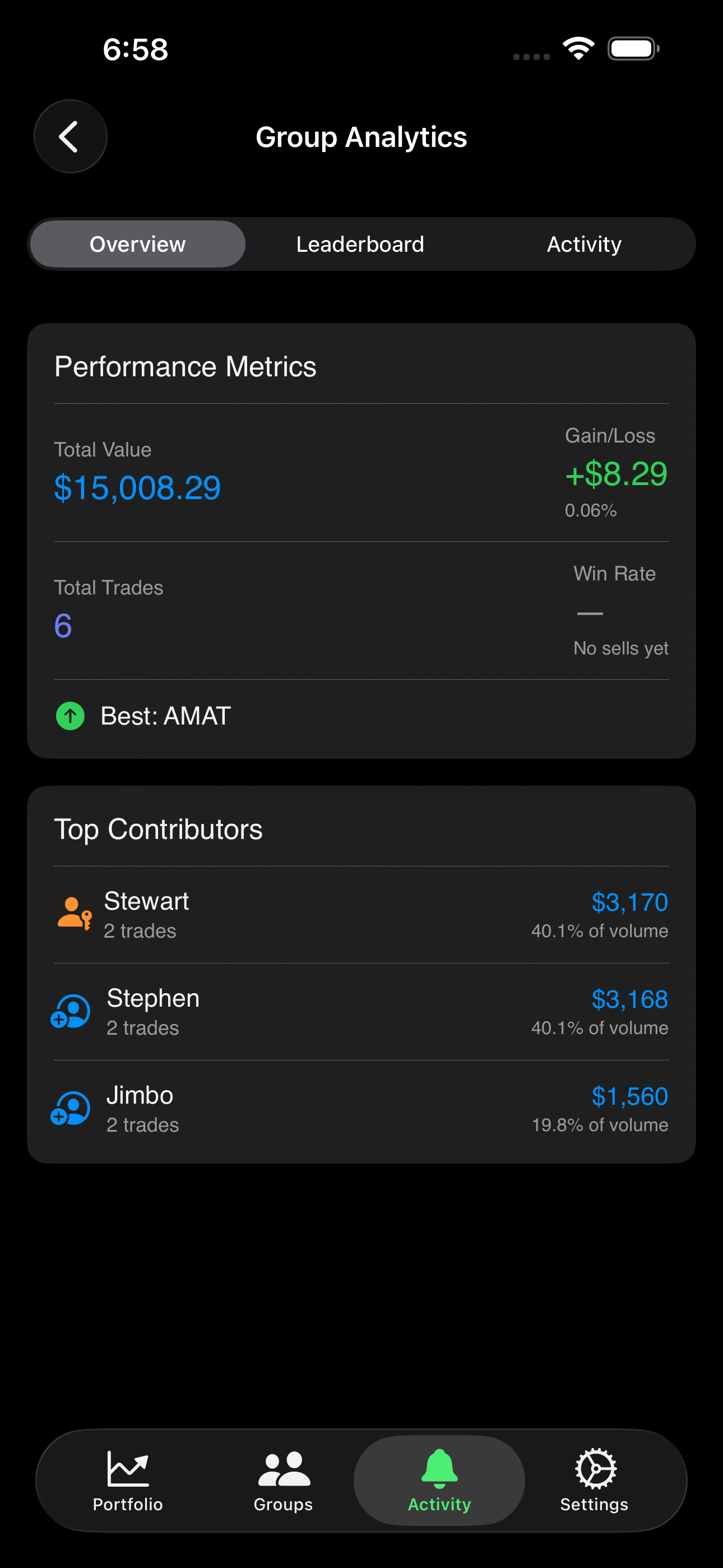Screen dimensions: 723x1568
Task: Tap the Total Value figure $15,008.29
Action: pos(137,486)
